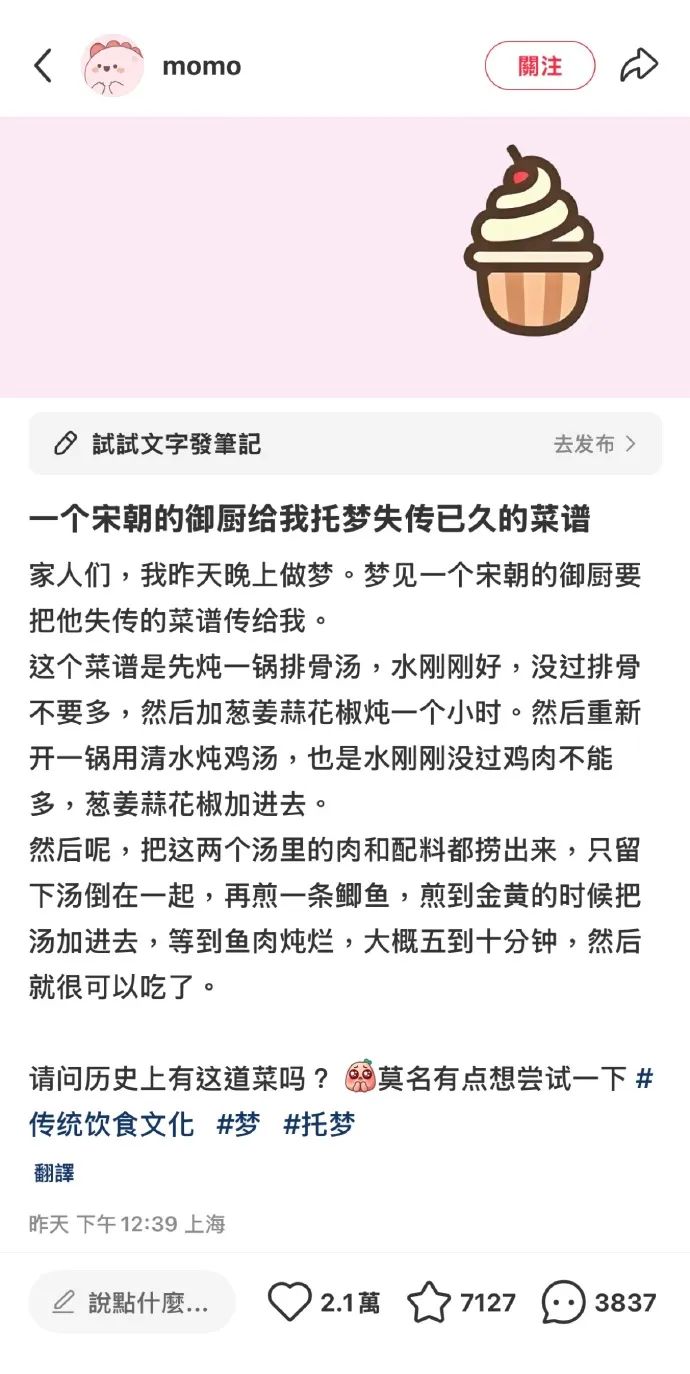Open the 試試文字發筆記 banner
The width and height of the screenshot is (690, 1374).
pos(345,444)
